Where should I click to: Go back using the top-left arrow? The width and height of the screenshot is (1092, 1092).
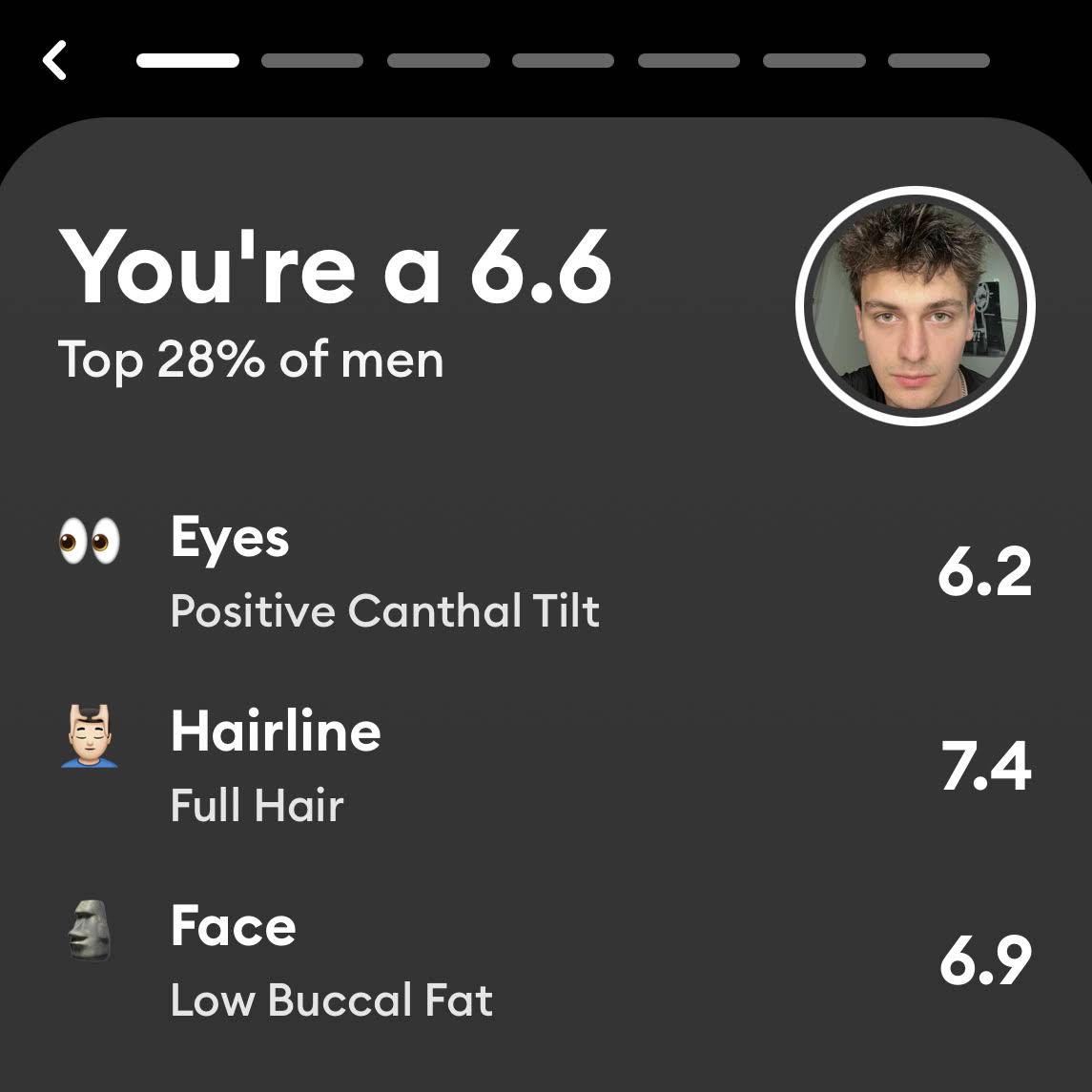[x=55, y=60]
